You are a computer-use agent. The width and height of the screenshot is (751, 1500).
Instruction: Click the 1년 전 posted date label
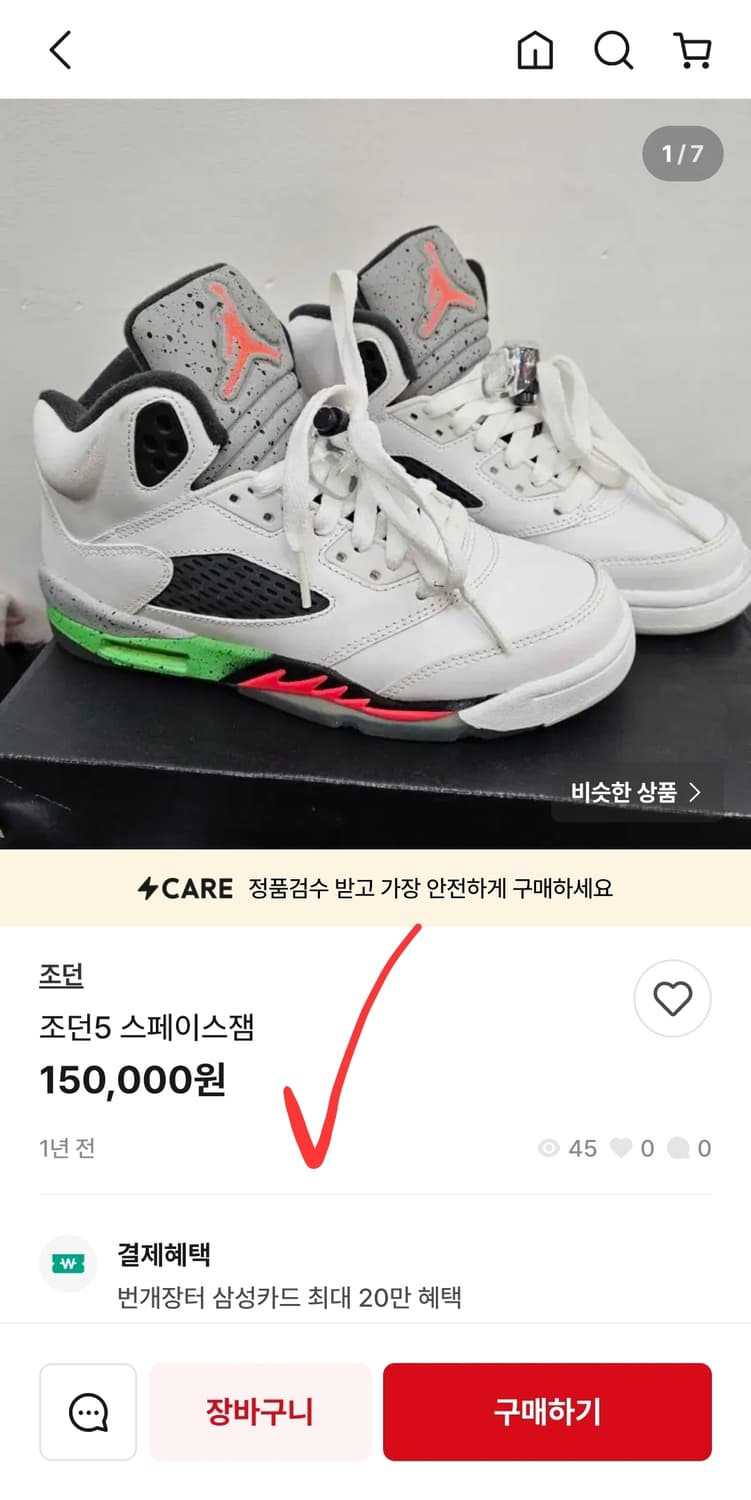click(x=65, y=1148)
